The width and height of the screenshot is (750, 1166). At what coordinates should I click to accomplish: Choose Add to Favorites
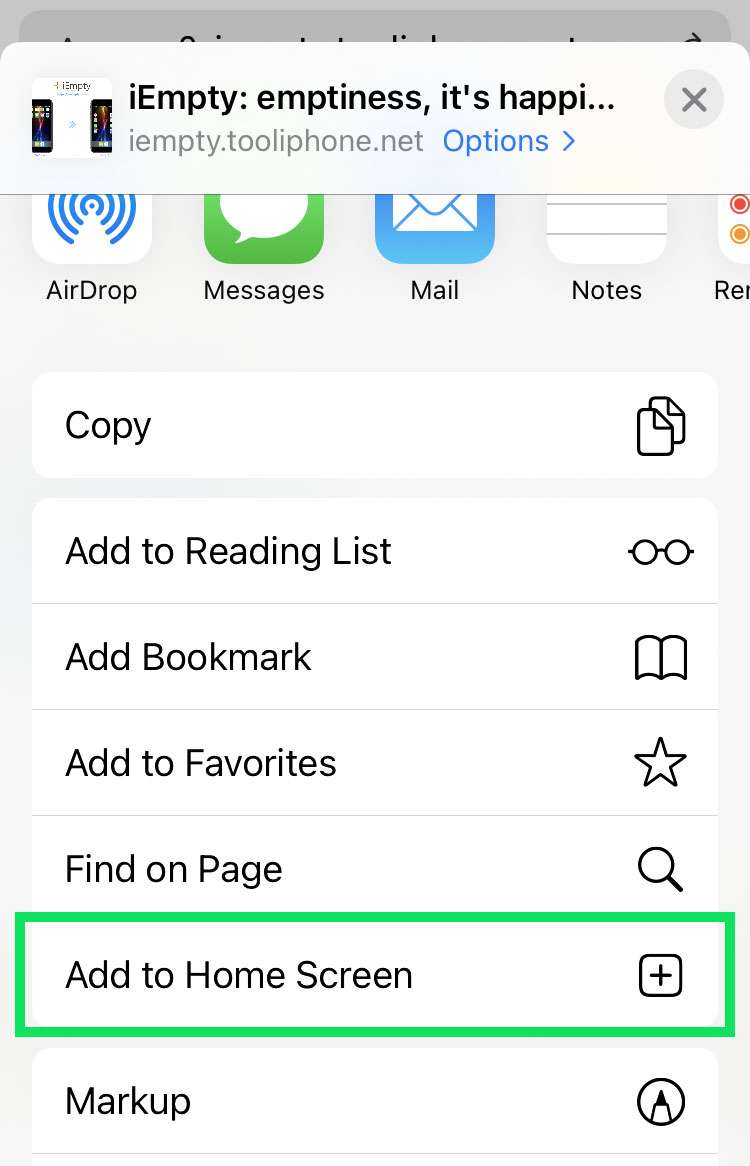tap(375, 763)
